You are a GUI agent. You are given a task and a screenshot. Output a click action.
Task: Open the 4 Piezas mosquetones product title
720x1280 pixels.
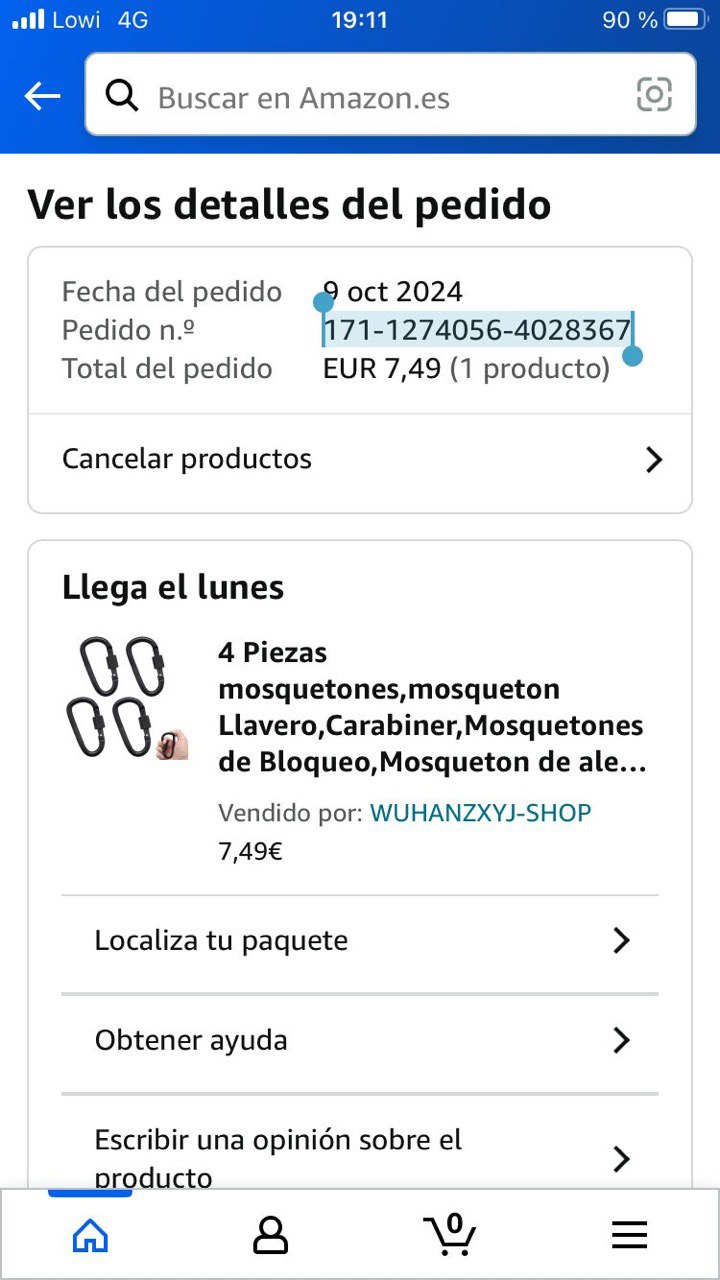click(x=431, y=707)
